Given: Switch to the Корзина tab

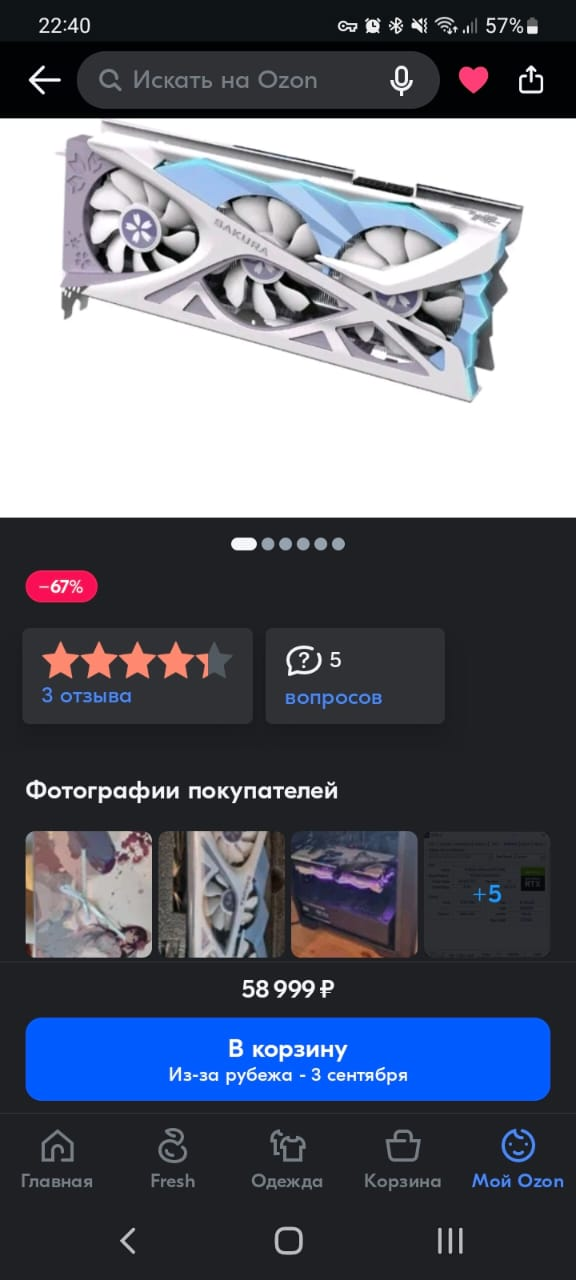Looking at the screenshot, I should click(402, 1160).
